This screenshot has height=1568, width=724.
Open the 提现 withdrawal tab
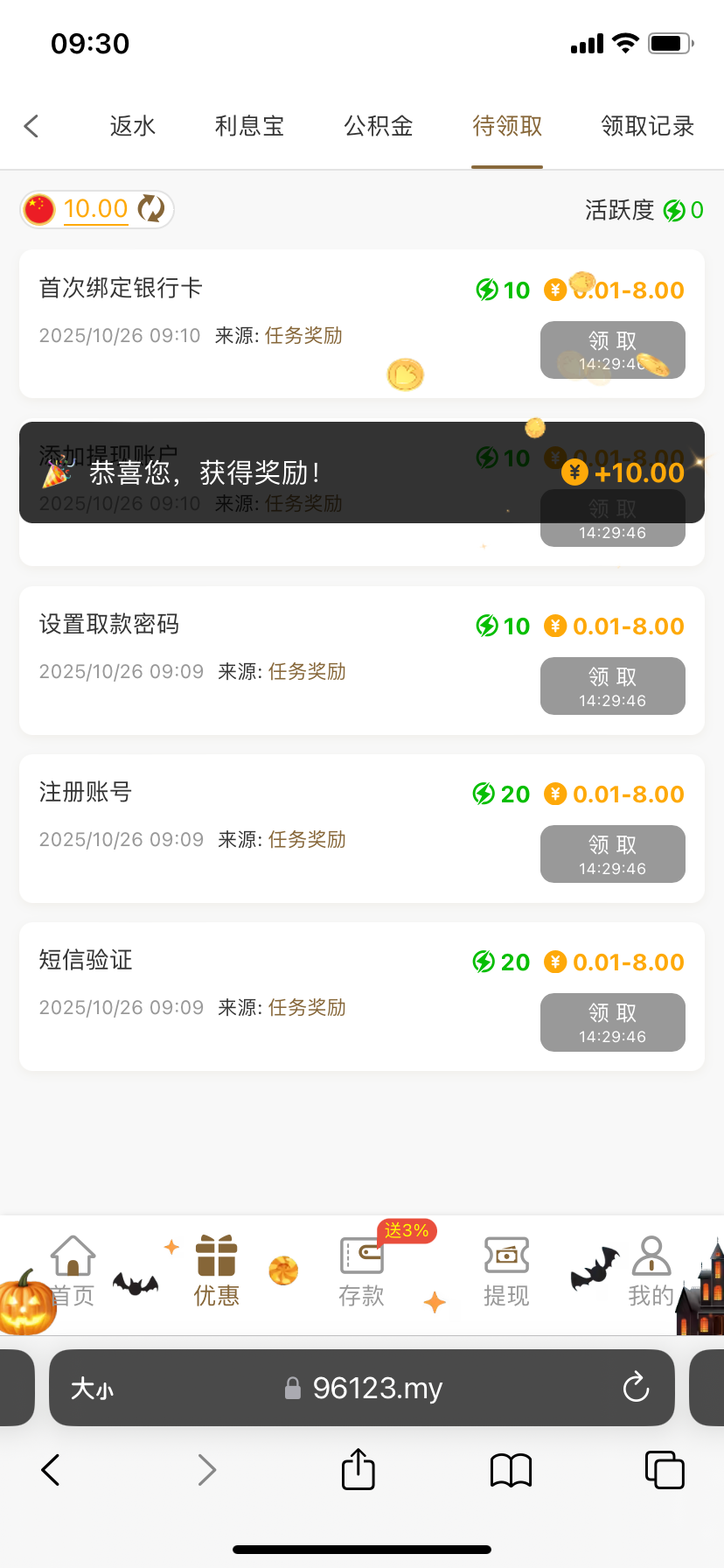tap(506, 1271)
